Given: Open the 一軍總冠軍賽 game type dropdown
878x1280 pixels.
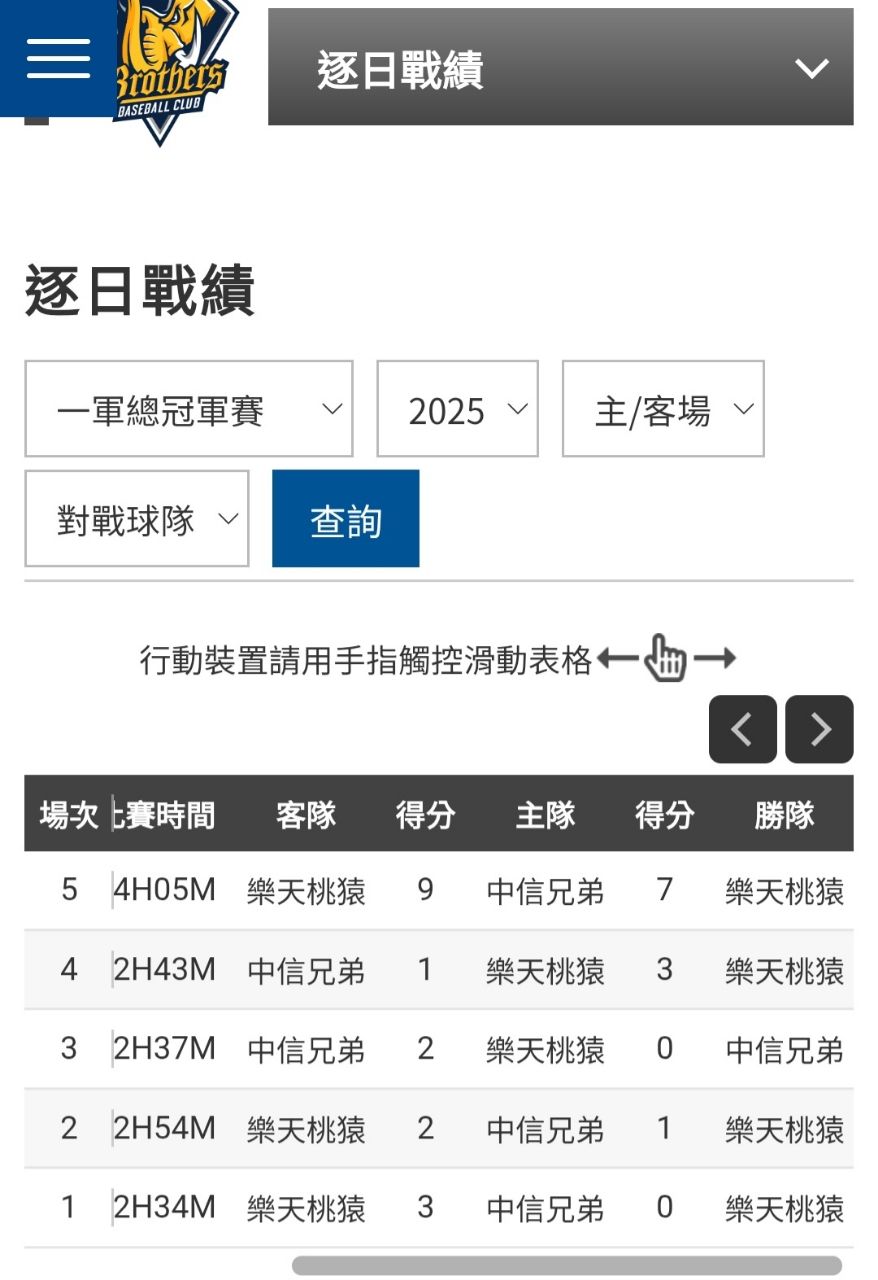Looking at the screenshot, I should [188, 409].
